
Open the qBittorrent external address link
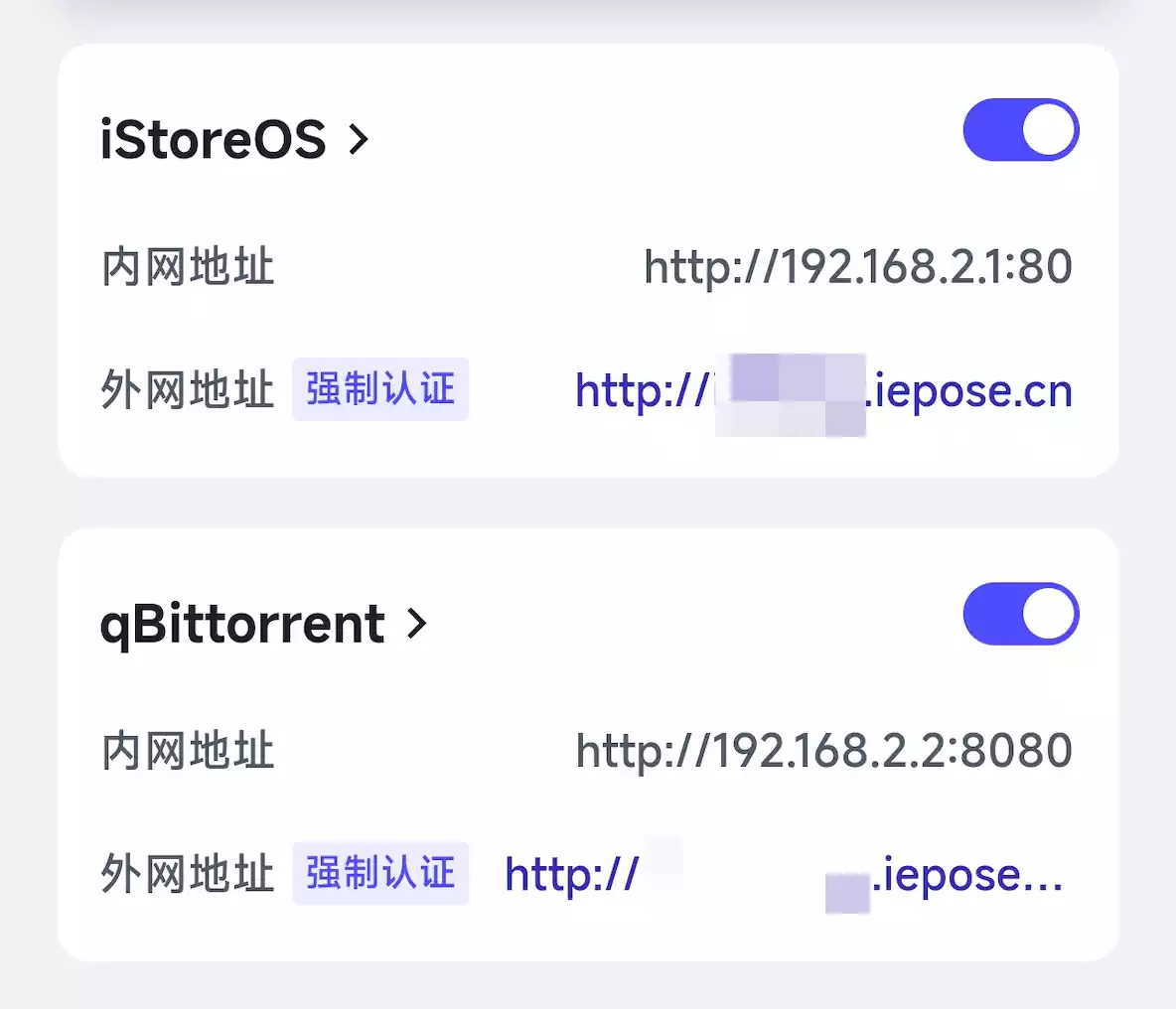[x=784, y=876]
